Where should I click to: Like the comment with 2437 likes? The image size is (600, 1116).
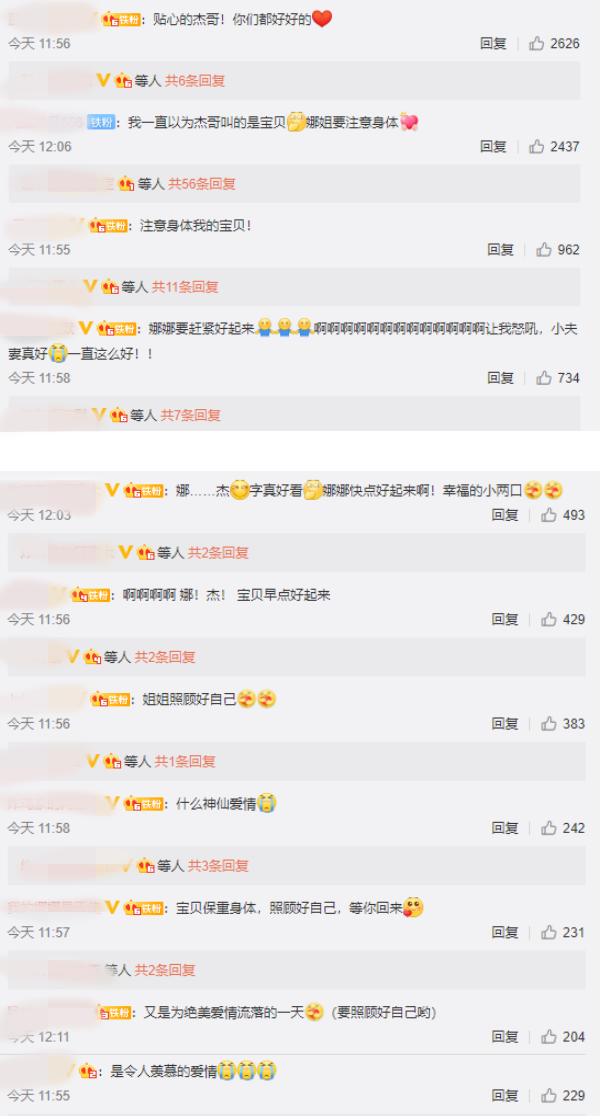click(x=537, y=146)
